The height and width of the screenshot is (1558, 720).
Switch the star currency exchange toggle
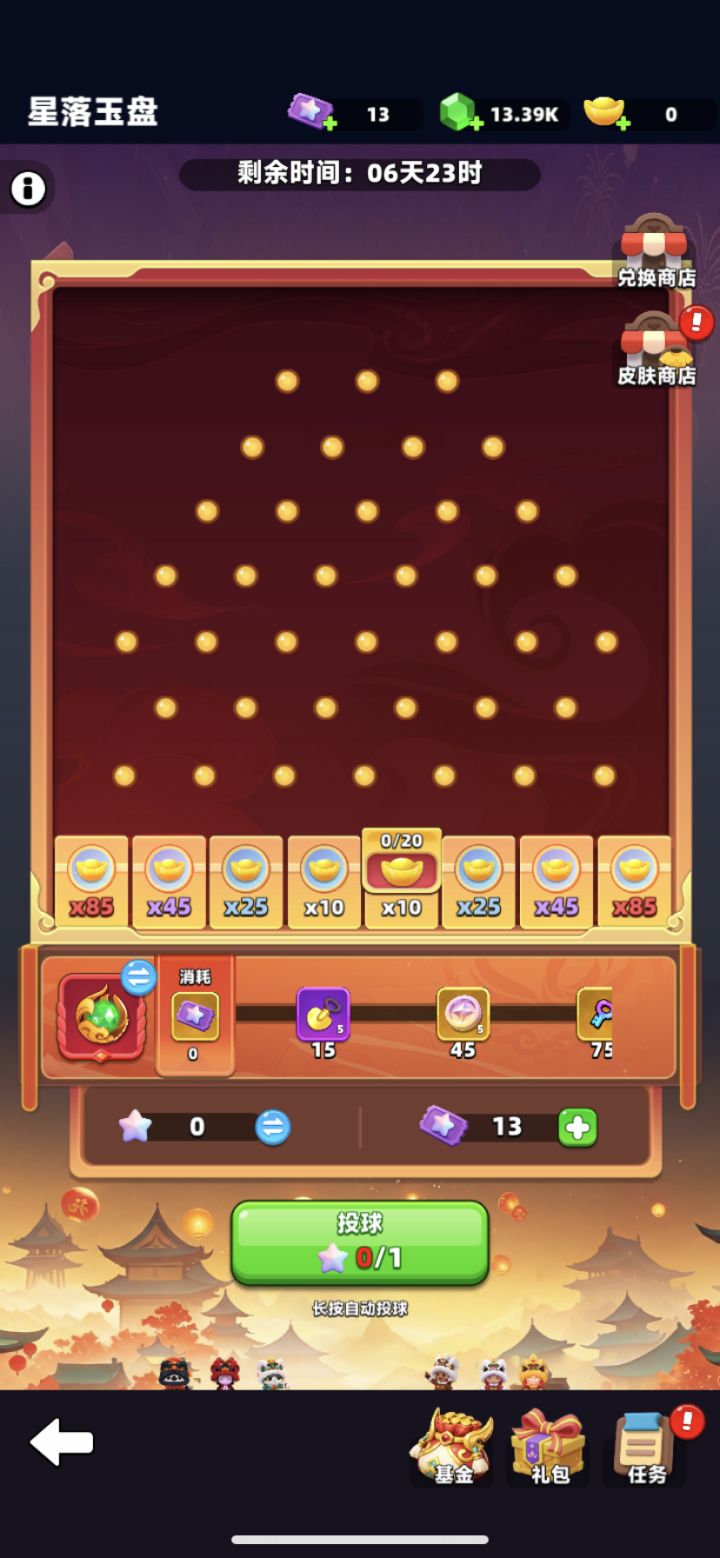(x=271, y=1126)
